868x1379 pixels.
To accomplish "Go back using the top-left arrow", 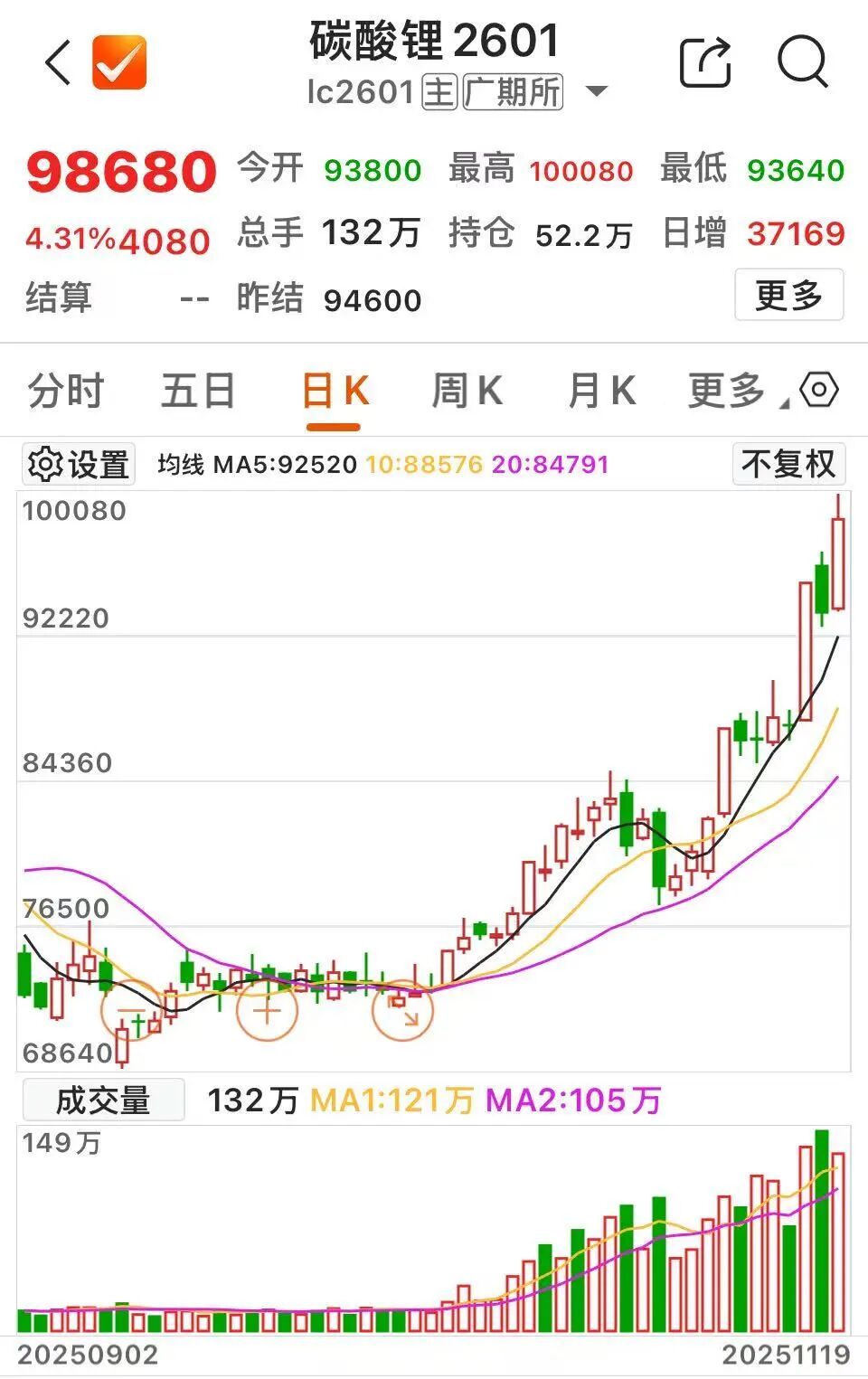I will click(58, 63).
